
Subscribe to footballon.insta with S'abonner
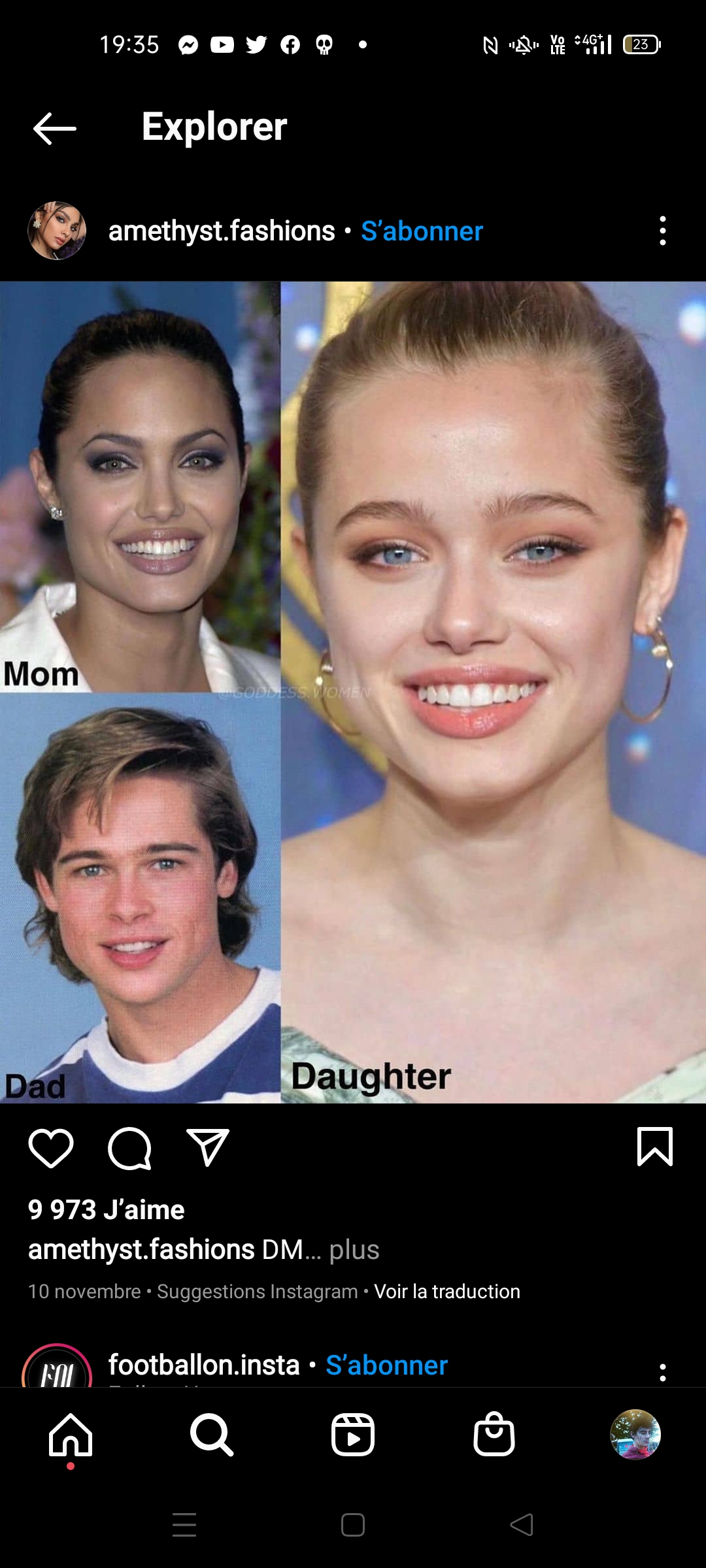click(386, 1365)
